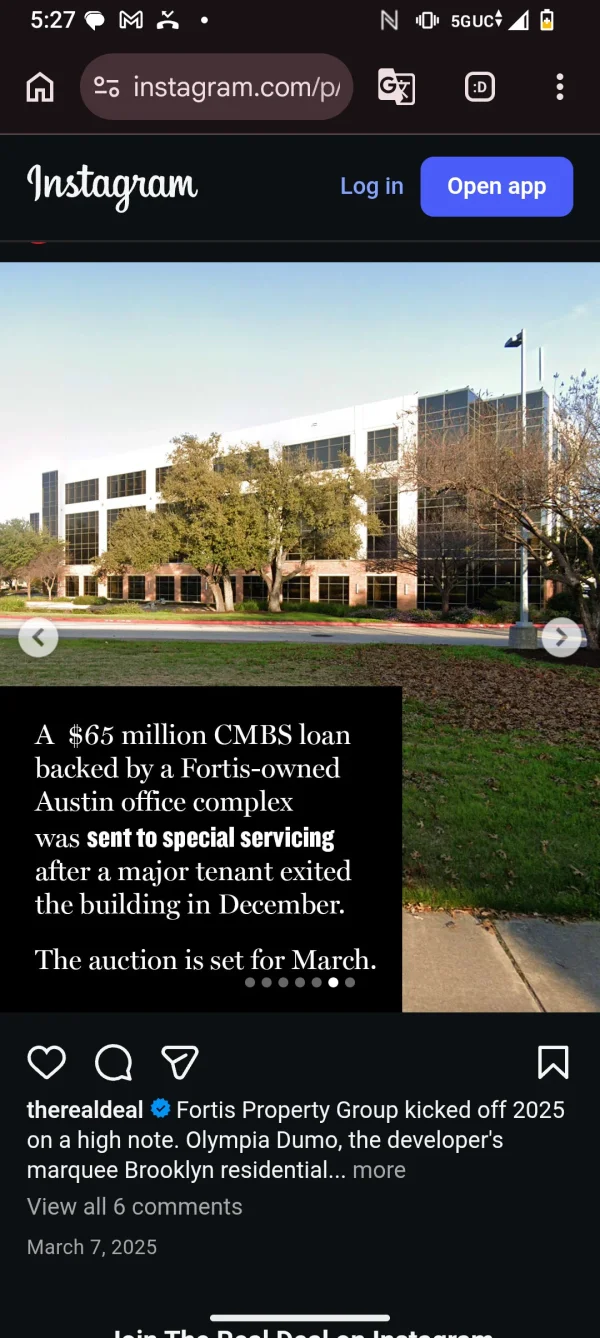This screenshot has width=600, height=1338.
Task: View all 6 comments
Action: pyautogui.click(x=134, y=1207)
